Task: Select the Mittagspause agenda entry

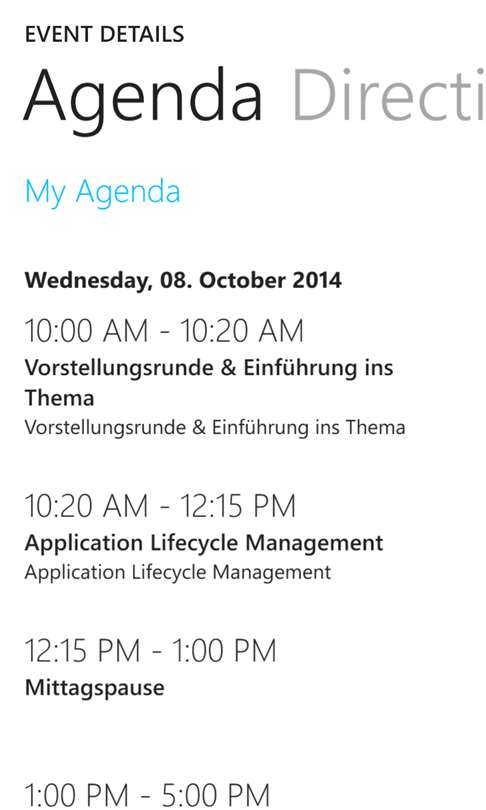Action: 150,668
